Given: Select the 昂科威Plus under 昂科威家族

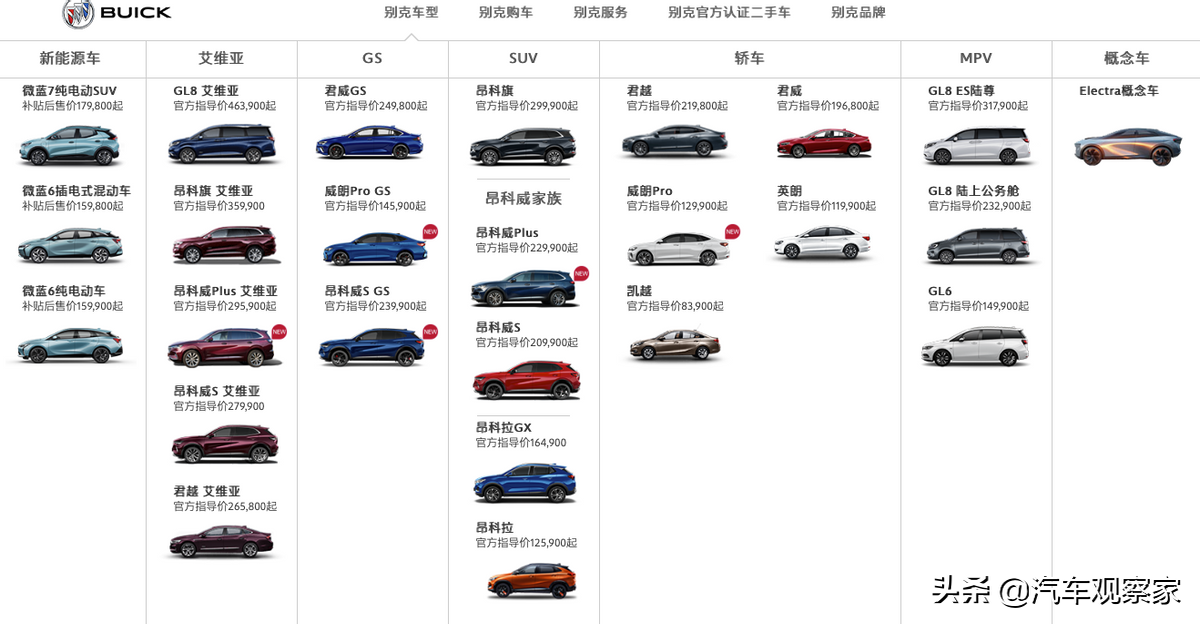Looking at the screenshot, I should pyautogui.click(x=523, y=288).
